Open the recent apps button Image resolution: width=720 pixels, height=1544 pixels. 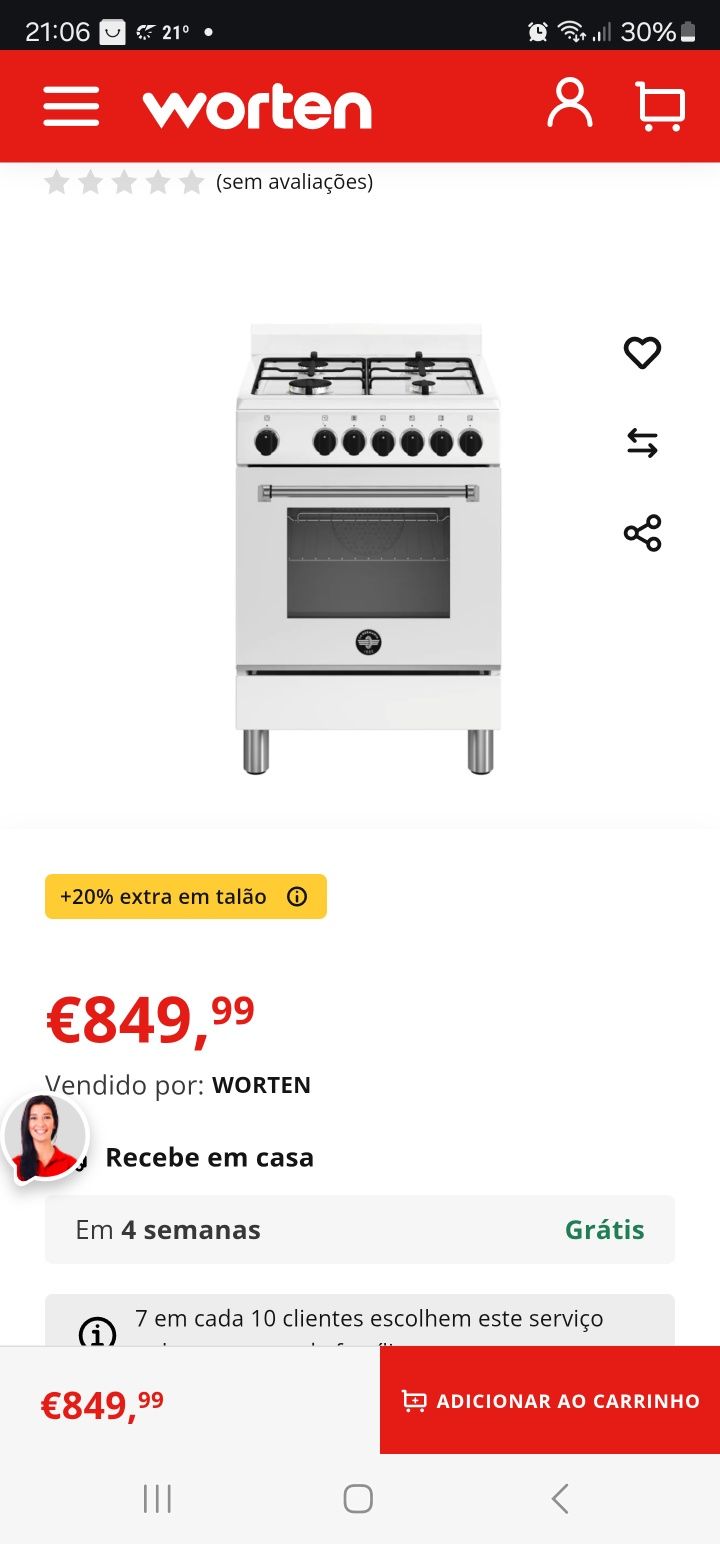(x=157, y=1499)
